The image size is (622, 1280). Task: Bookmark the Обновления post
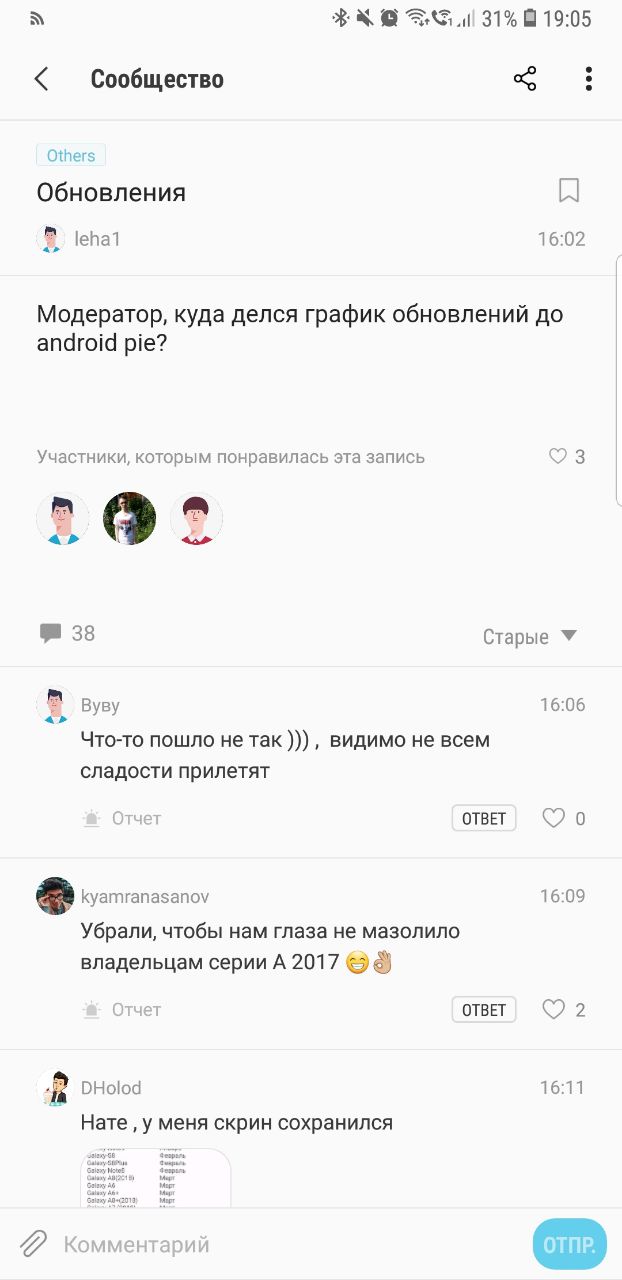569,190
